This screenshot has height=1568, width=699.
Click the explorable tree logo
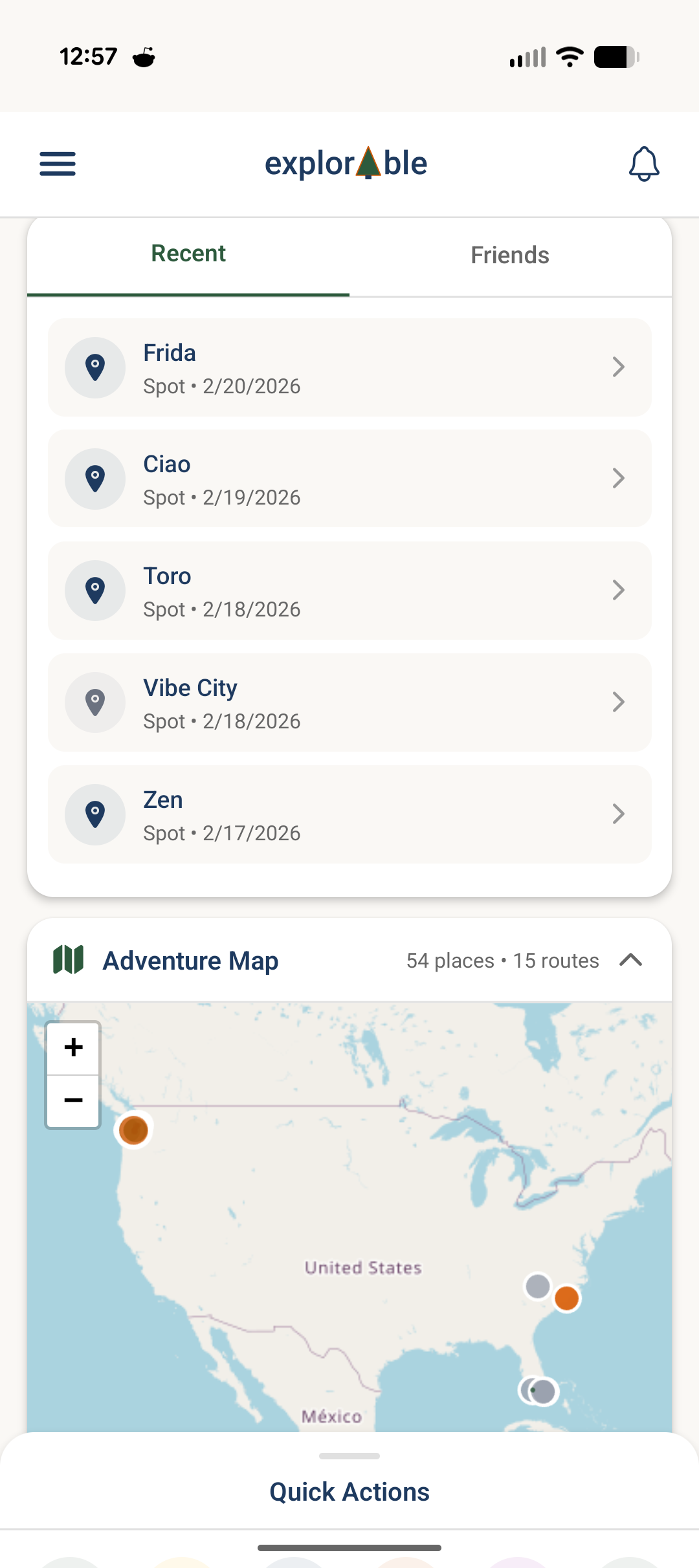368,163
